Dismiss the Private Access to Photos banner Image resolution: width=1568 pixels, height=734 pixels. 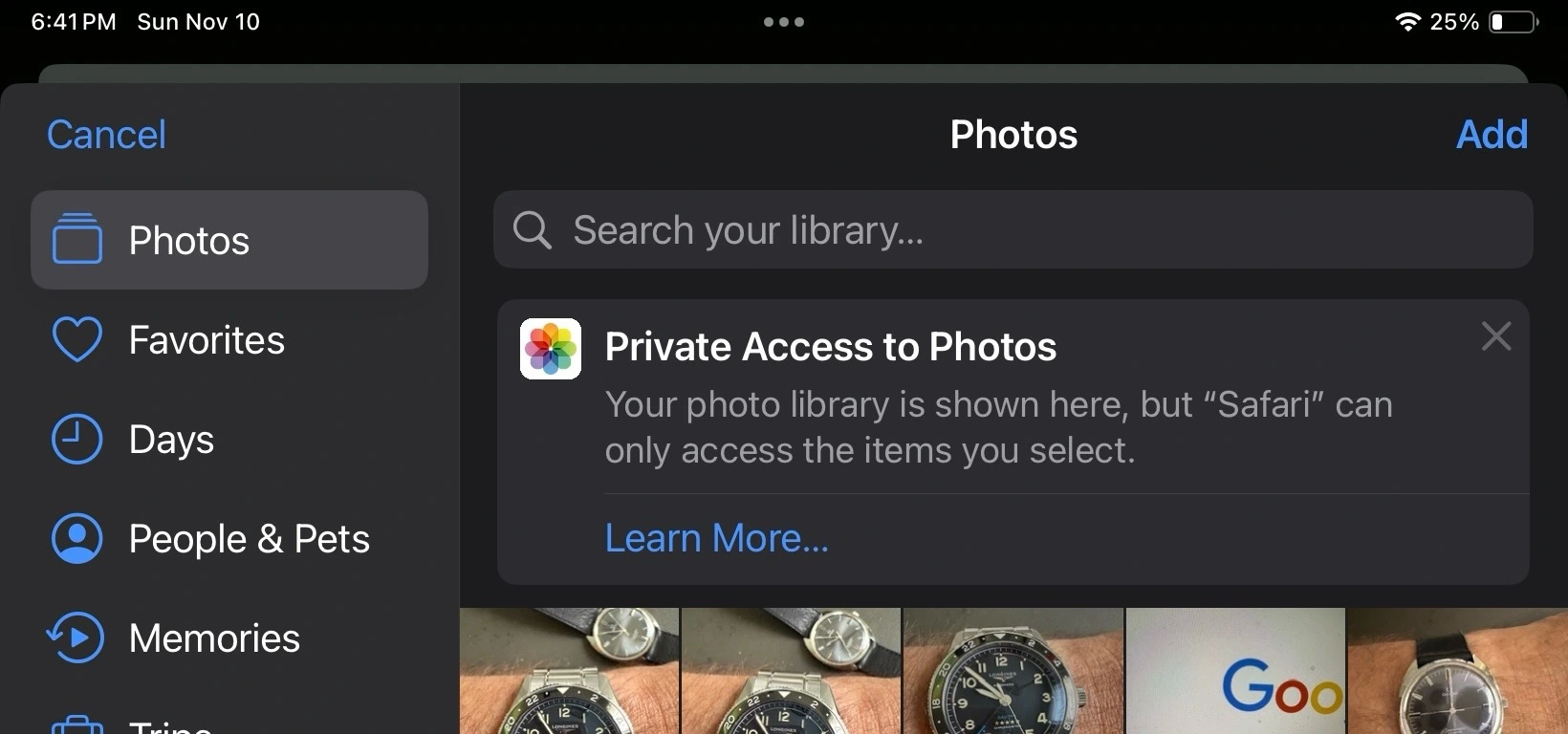pos(1495,336)
